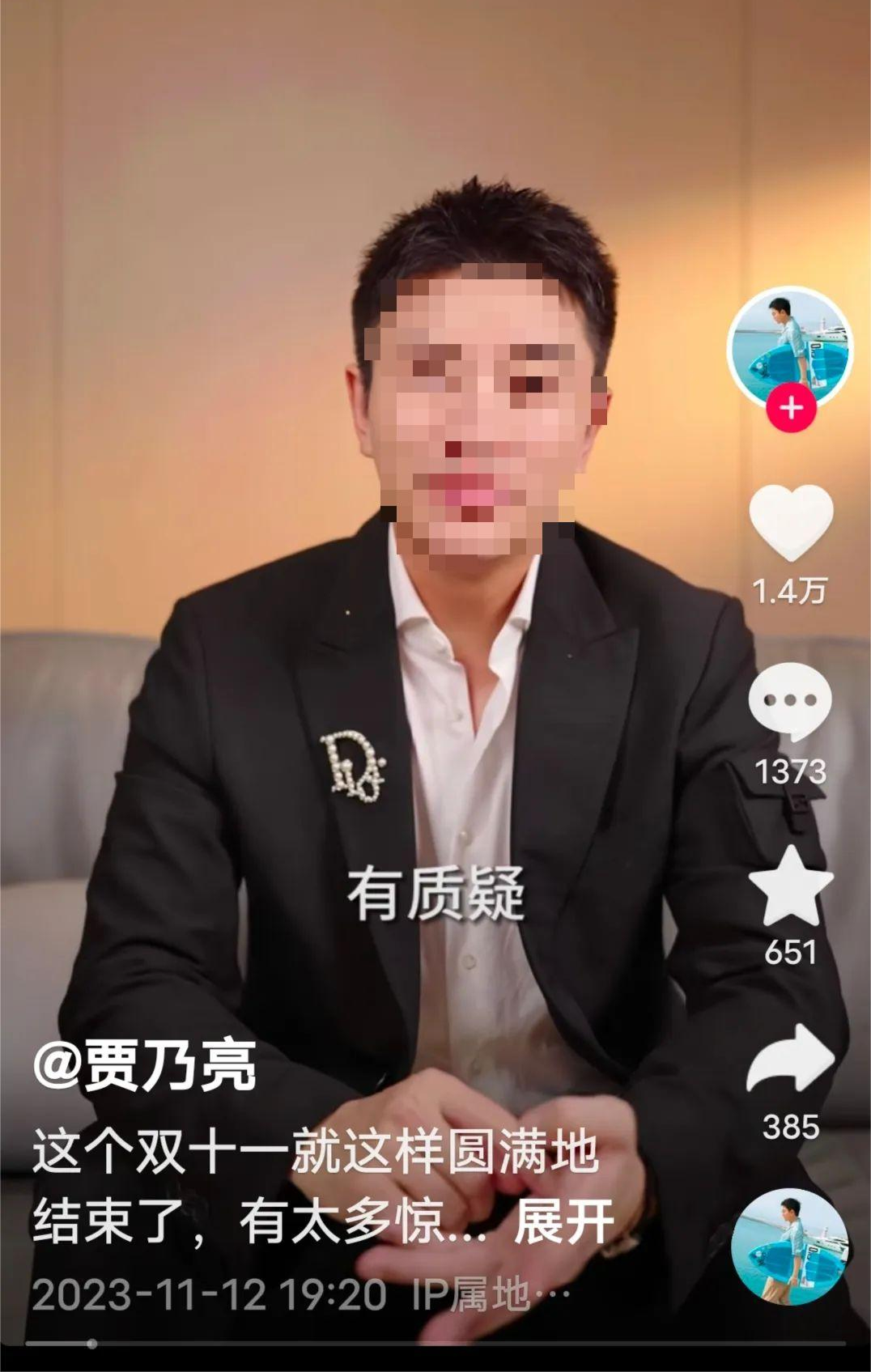Follow the creator with the plus badge
This screenshot has height=1372, width=871.
pyautogui.click(x=791, y=408)
